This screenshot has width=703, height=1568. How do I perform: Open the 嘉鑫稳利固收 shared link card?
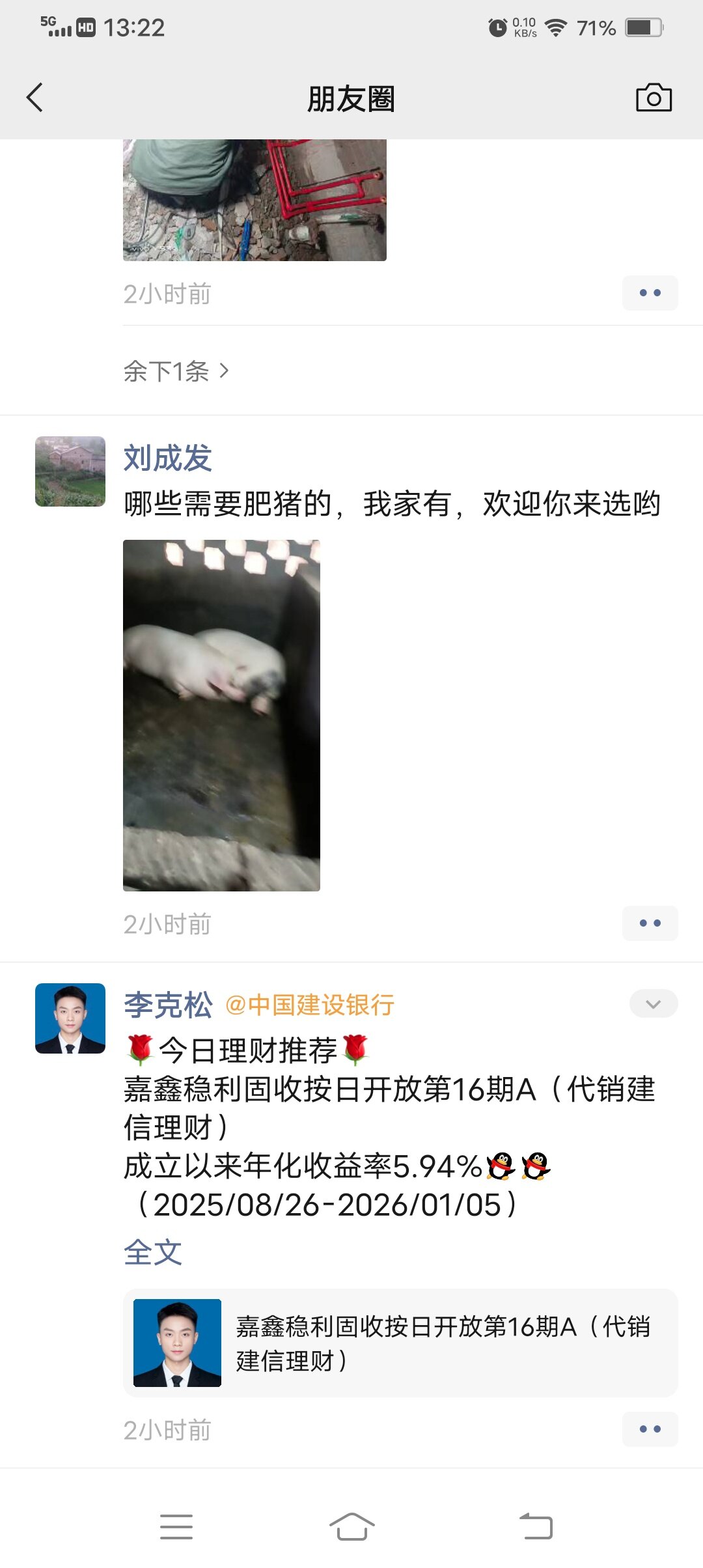[400, 1343]
